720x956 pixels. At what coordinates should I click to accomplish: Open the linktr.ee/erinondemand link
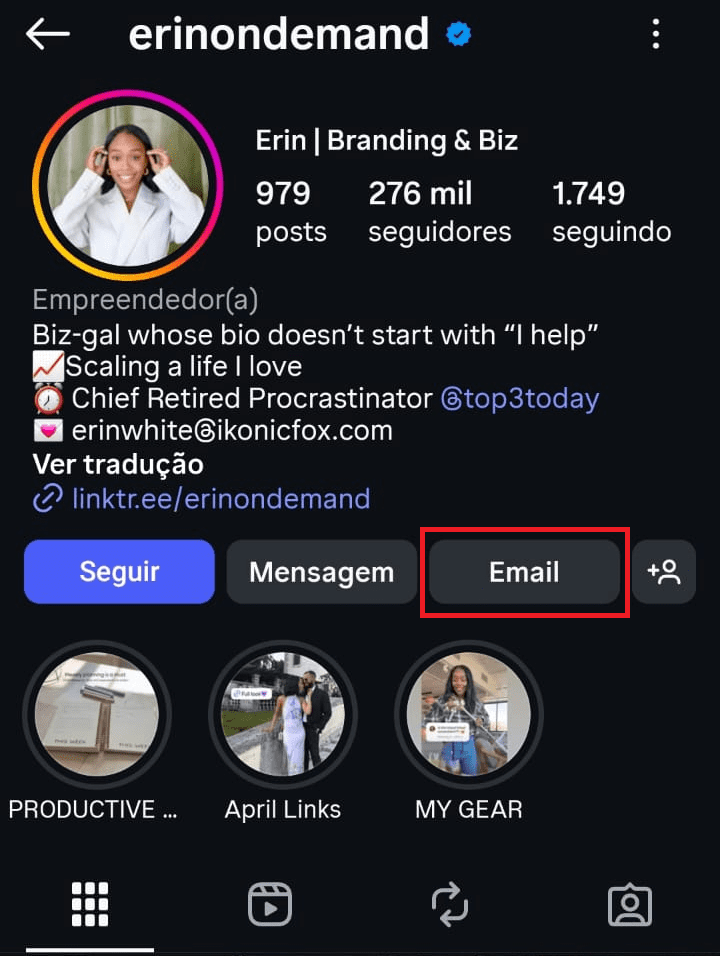point(220,498)
